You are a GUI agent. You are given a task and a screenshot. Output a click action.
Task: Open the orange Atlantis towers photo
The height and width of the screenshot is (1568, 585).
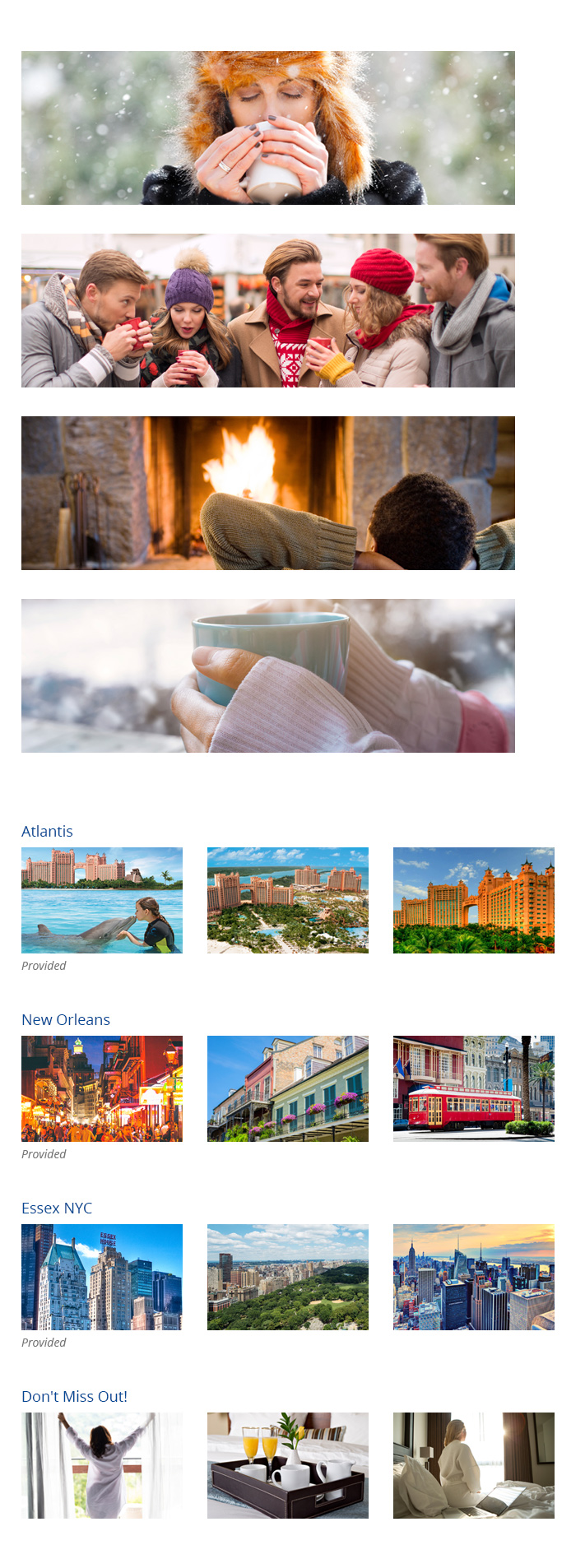click(474, 900)
